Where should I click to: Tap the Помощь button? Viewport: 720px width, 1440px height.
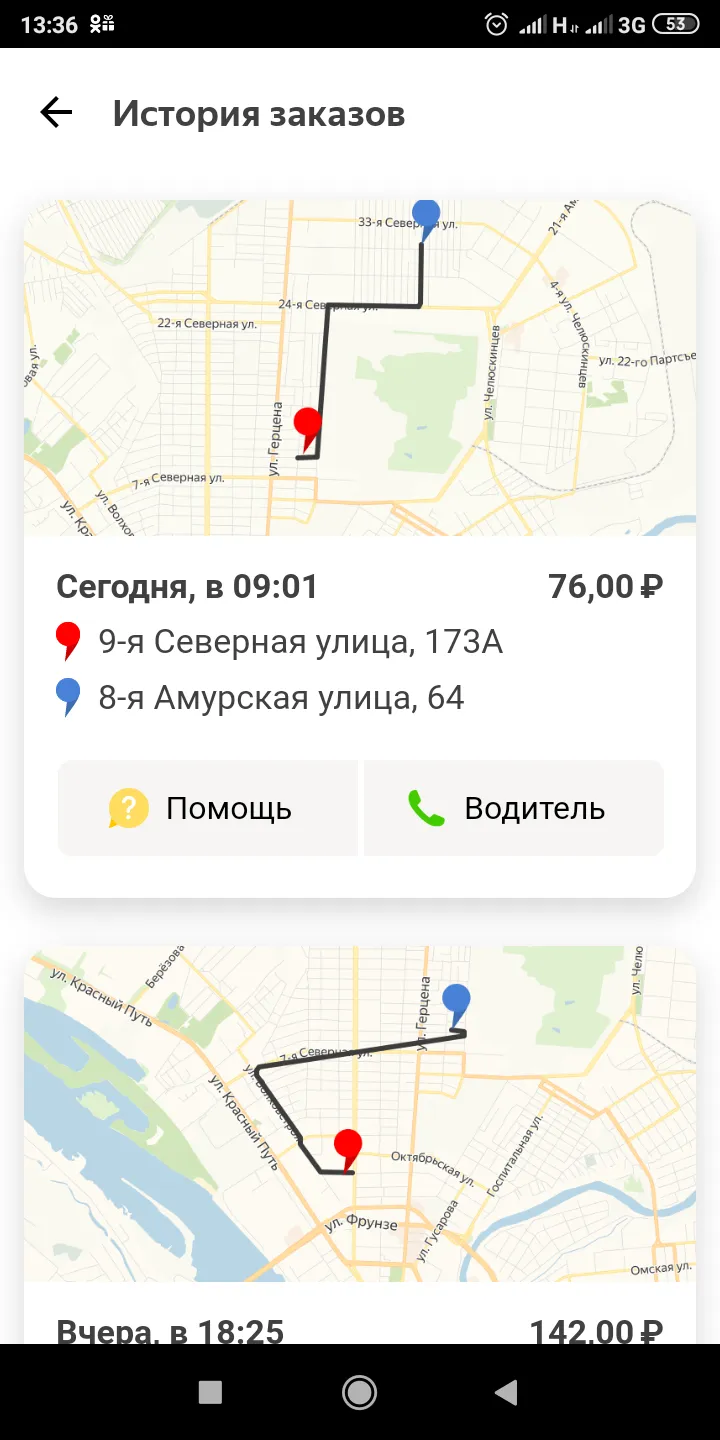(x=208, y=808)
